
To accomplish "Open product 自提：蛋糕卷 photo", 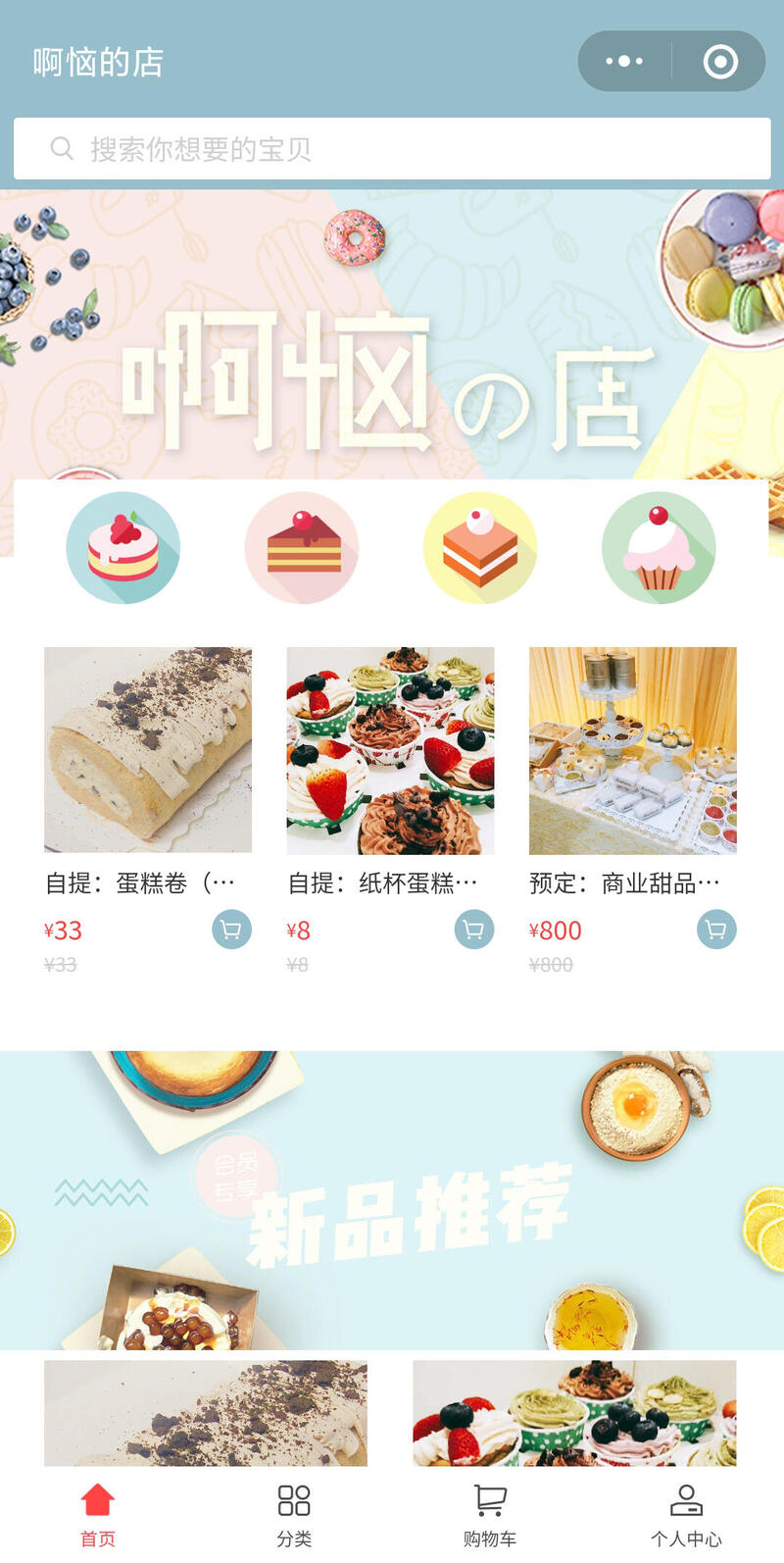I will (x=148, y=750).
